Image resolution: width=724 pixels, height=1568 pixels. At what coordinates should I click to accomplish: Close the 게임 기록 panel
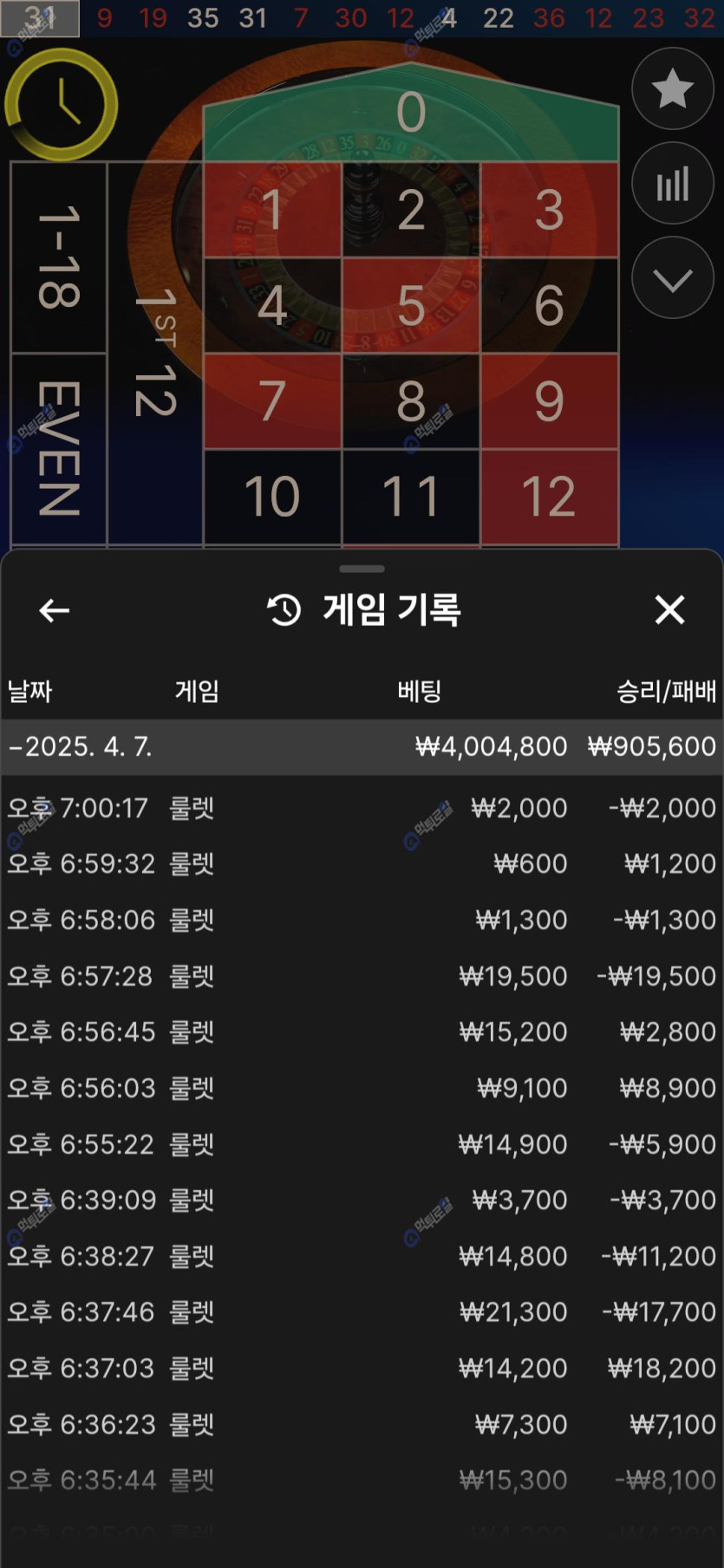pos(669,610)
